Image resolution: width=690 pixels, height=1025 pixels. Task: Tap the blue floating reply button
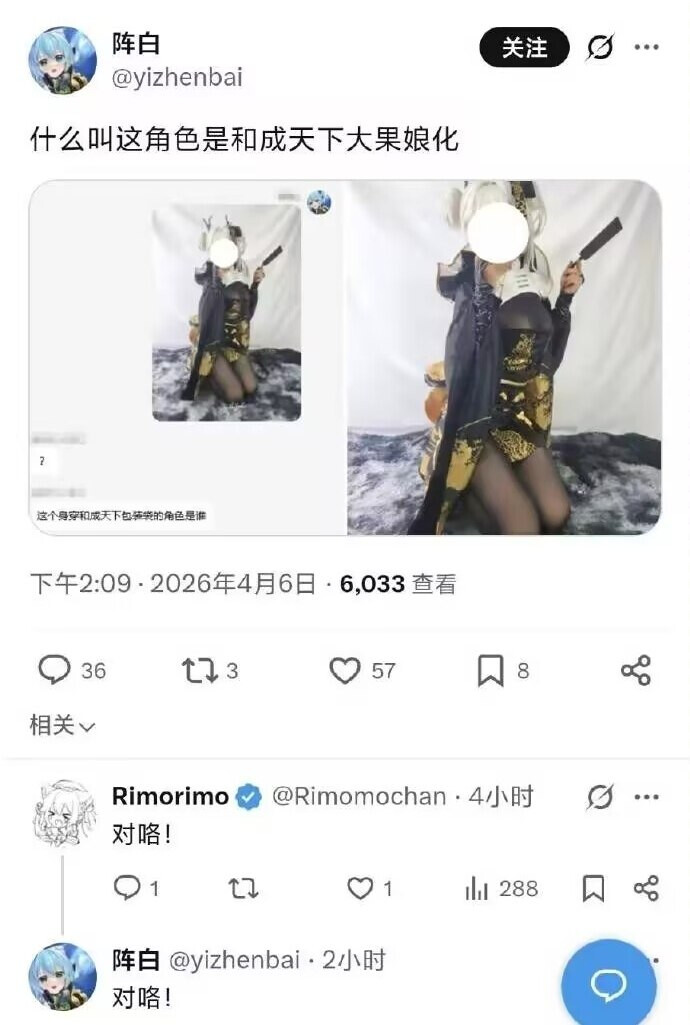pyautogui.click(x=608, y=985)
